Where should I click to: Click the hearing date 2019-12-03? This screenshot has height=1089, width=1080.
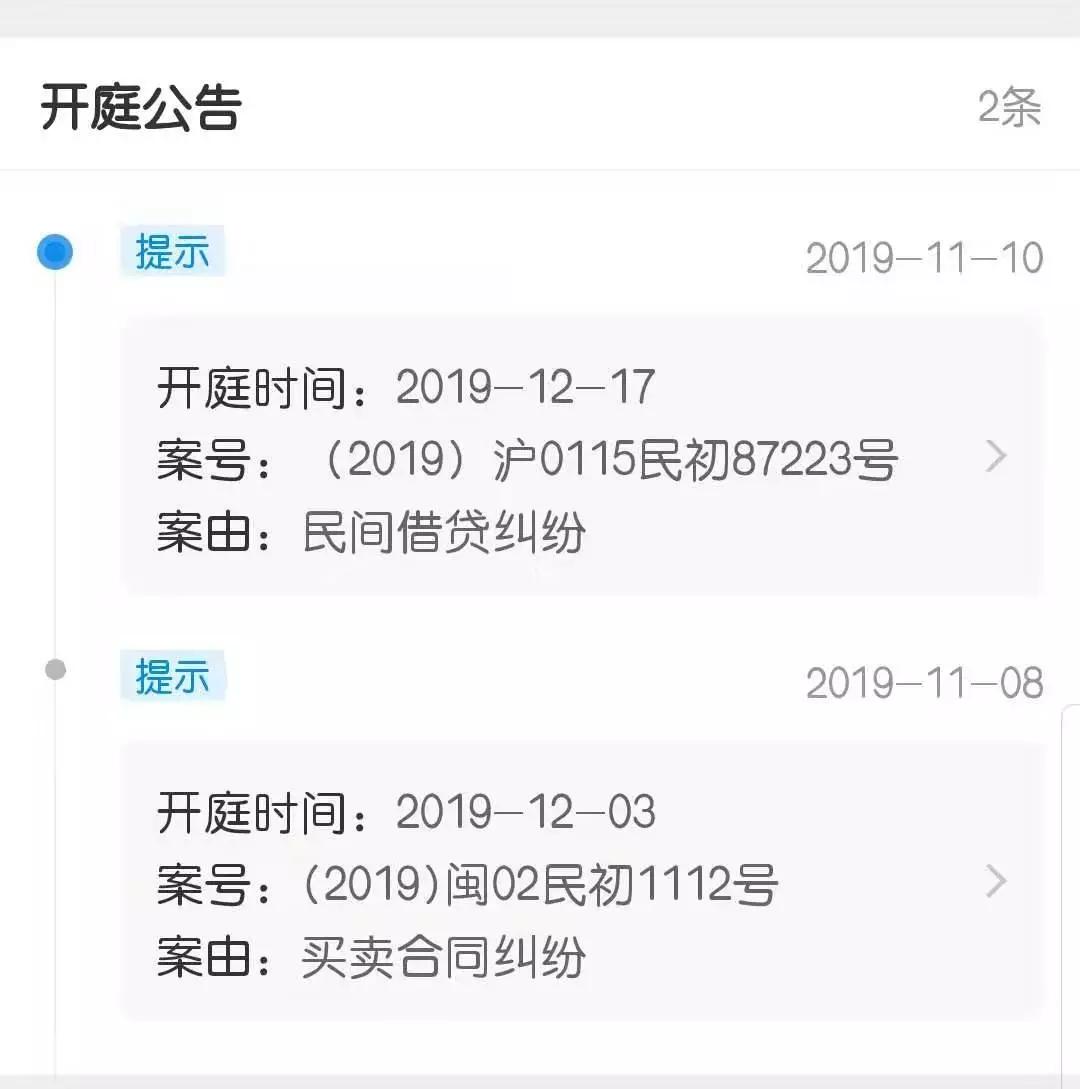point(527,812)
